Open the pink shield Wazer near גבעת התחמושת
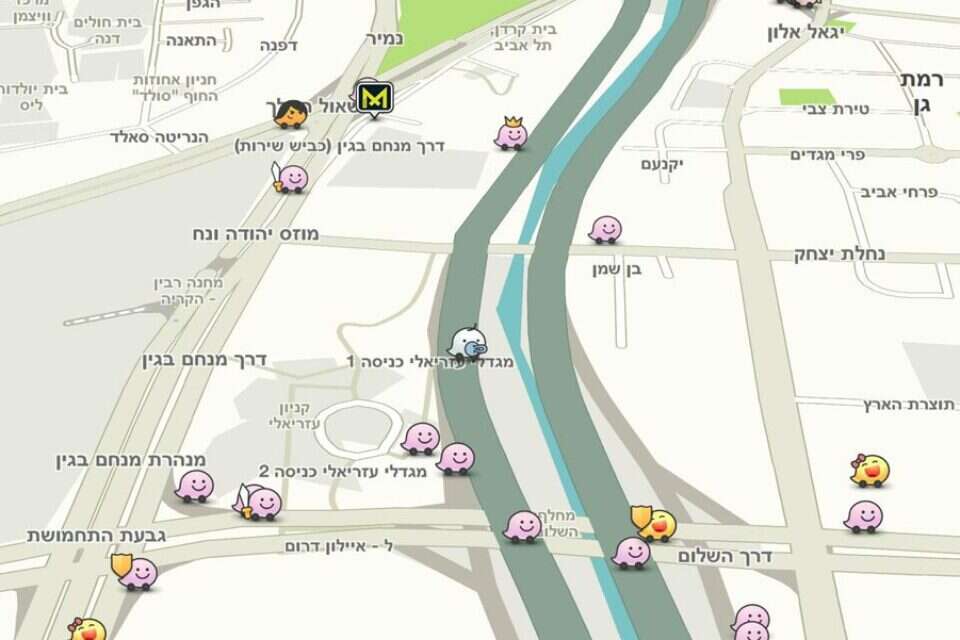This screenshot has height=640, width=960. (135, 573)
